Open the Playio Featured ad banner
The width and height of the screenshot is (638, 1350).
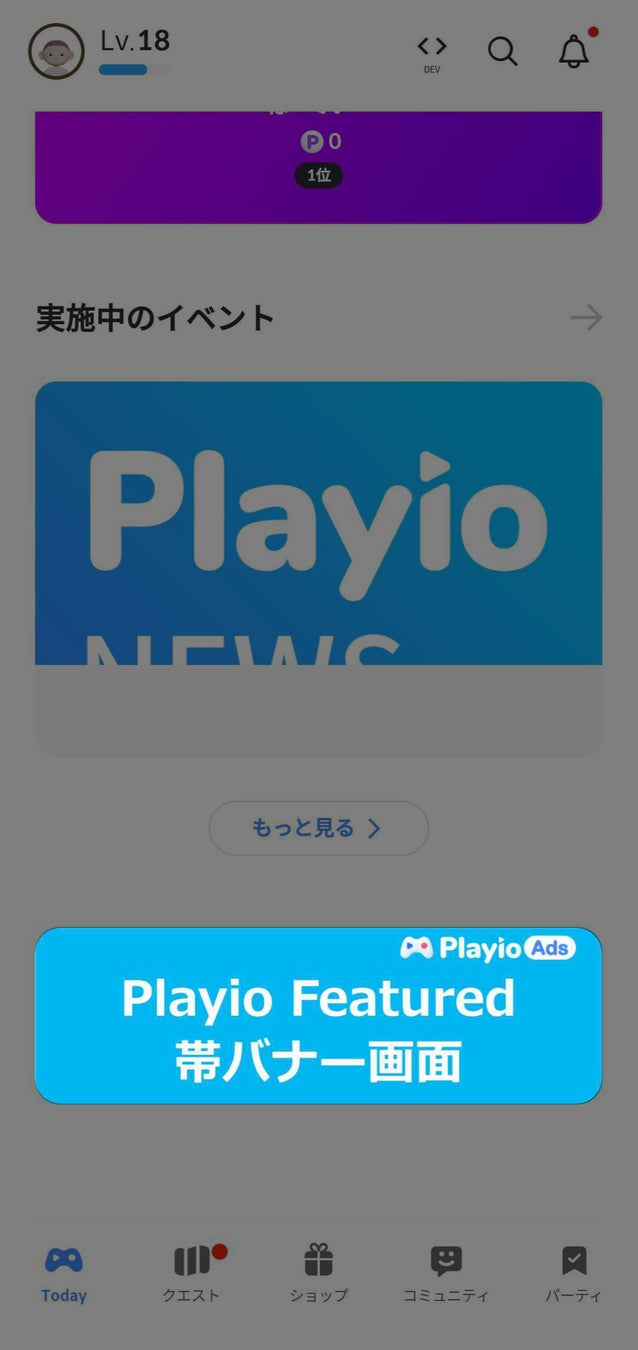318,1015
